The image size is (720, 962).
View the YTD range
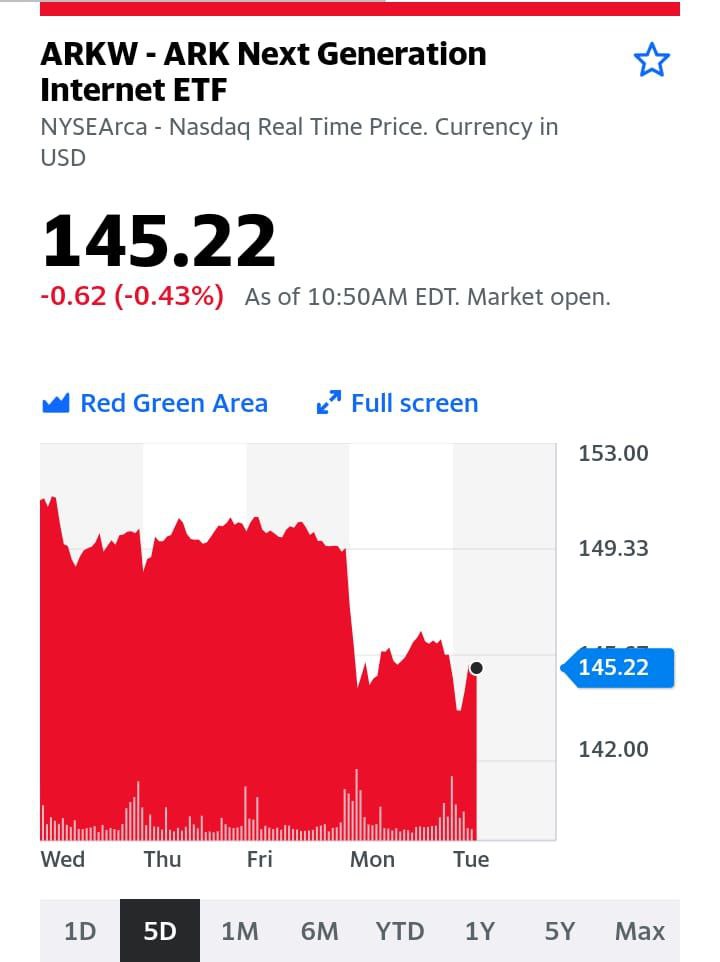[x=400, y=931]
